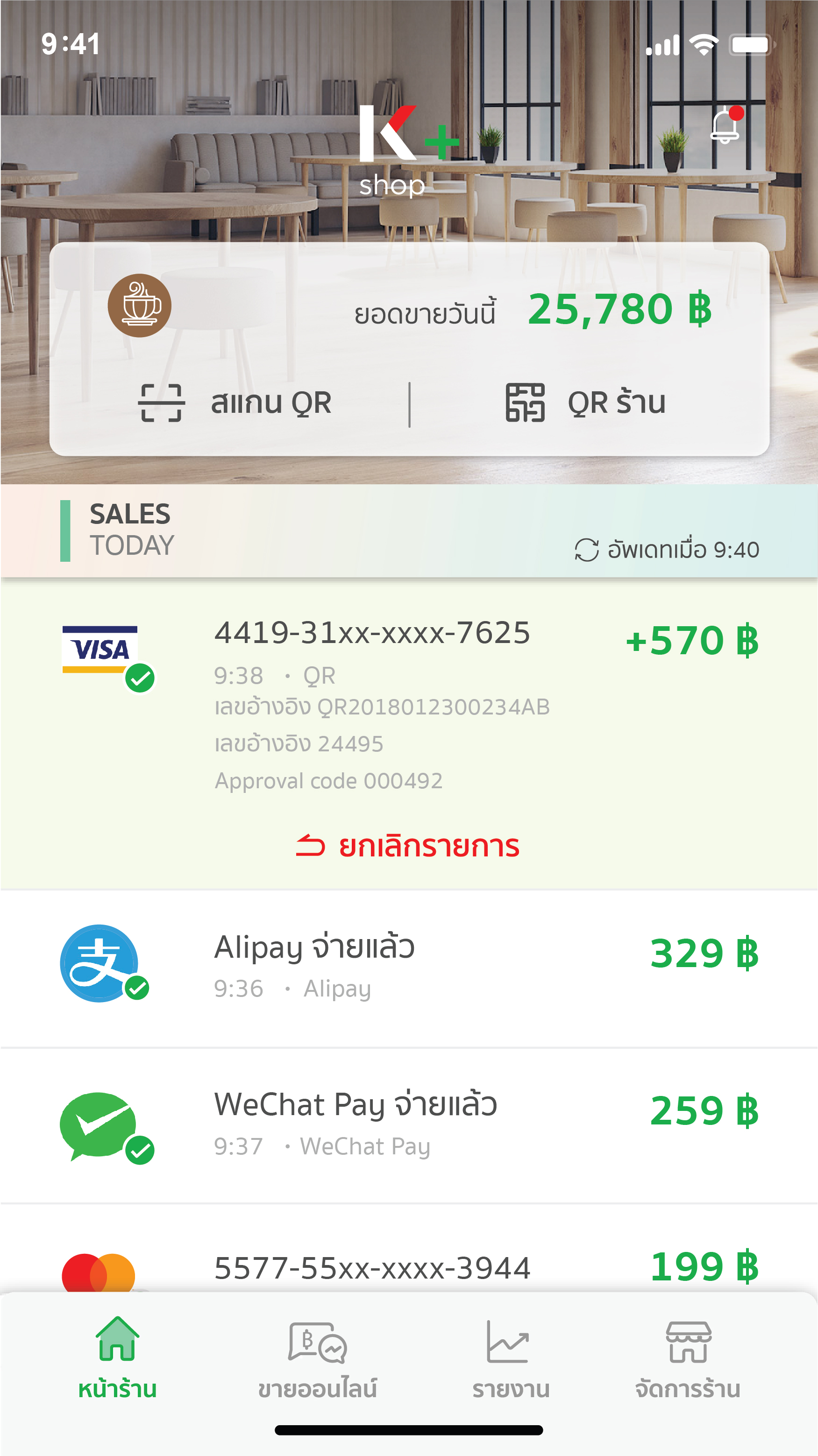
Task: Tap สแกน QR to scan a code
Action: coord(235,403)
